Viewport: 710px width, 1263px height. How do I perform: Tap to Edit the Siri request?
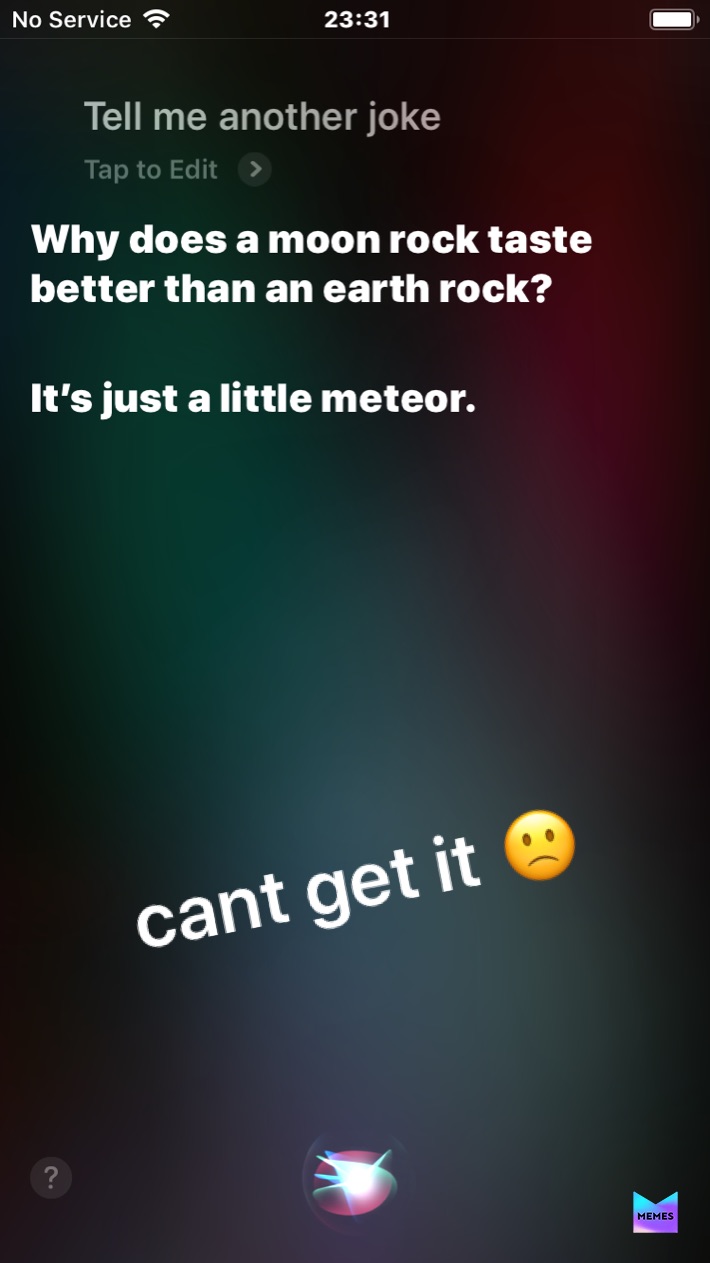[176, 170]
